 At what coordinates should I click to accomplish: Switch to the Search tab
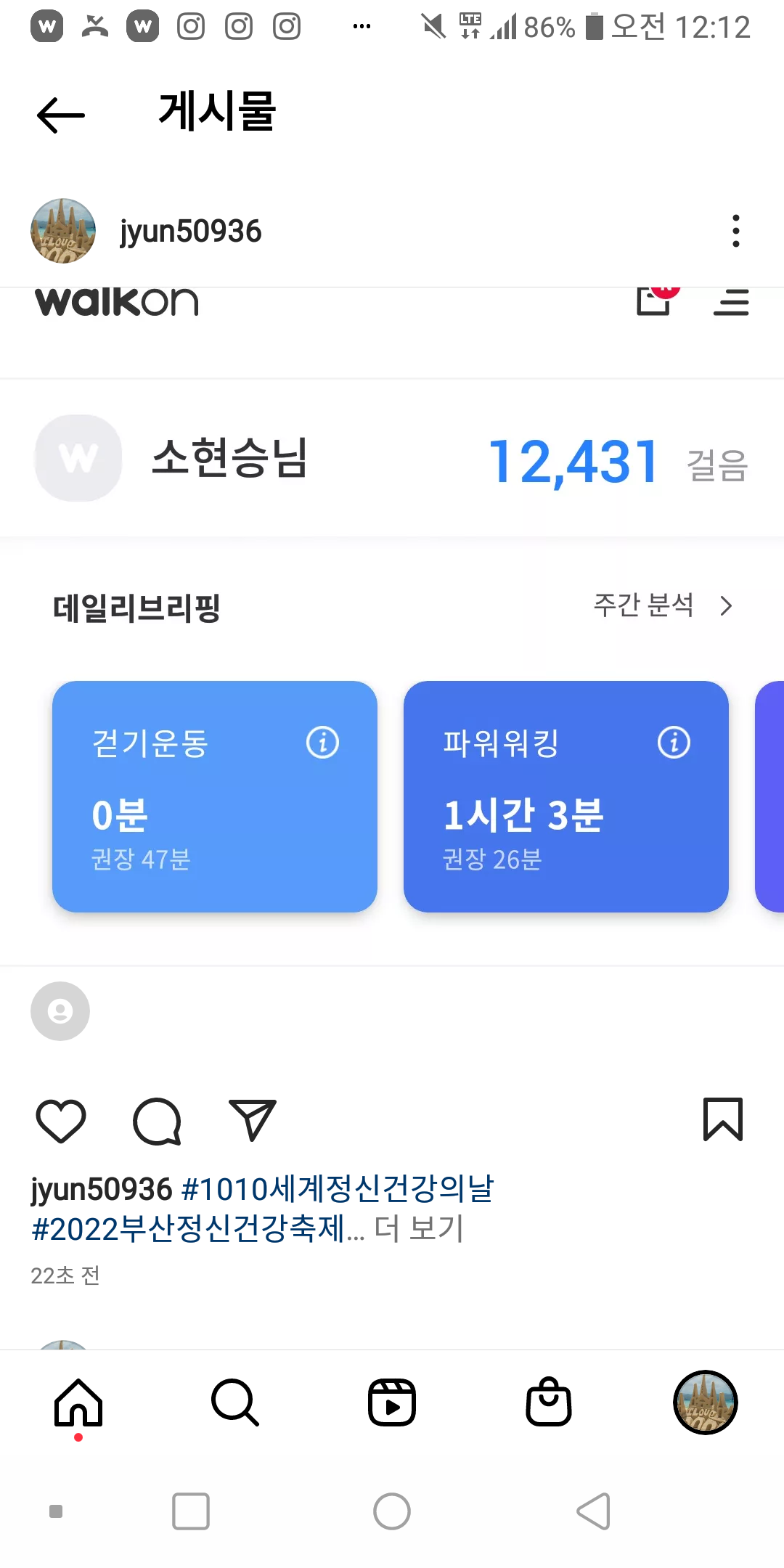point(234,1402)
